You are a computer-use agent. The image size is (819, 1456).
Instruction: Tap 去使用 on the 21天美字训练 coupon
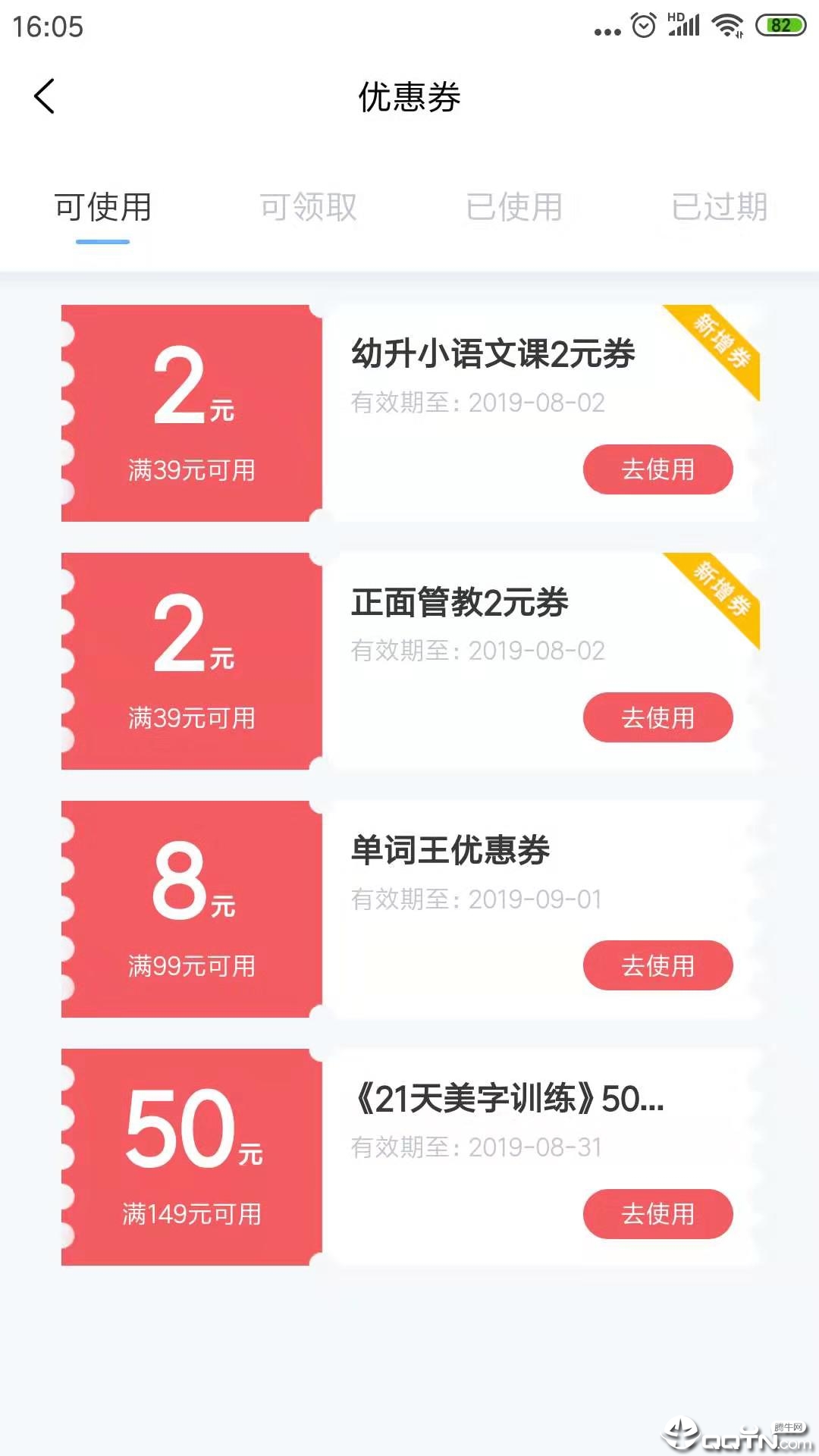click(x=657, y=1213)
